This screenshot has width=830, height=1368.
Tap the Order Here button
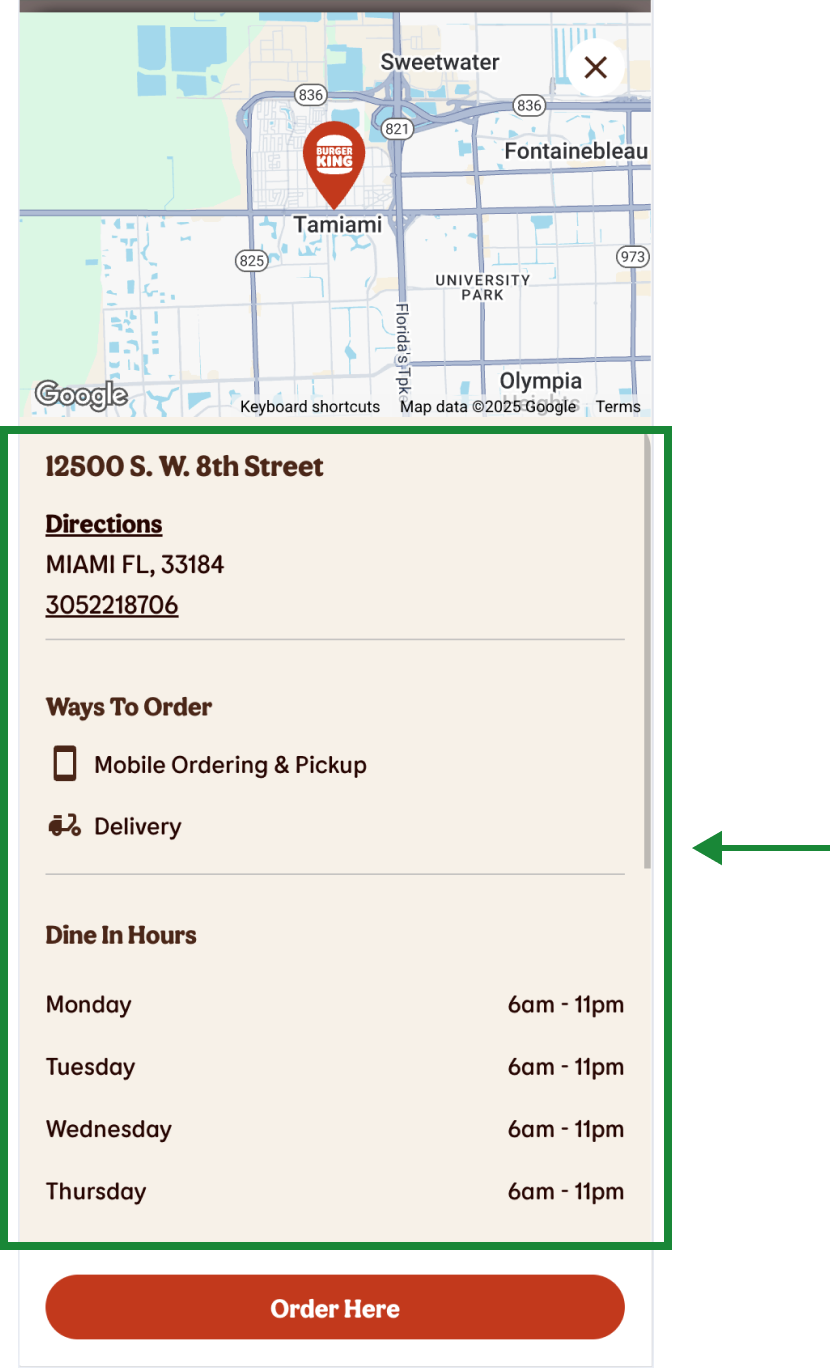(335, 1308)
